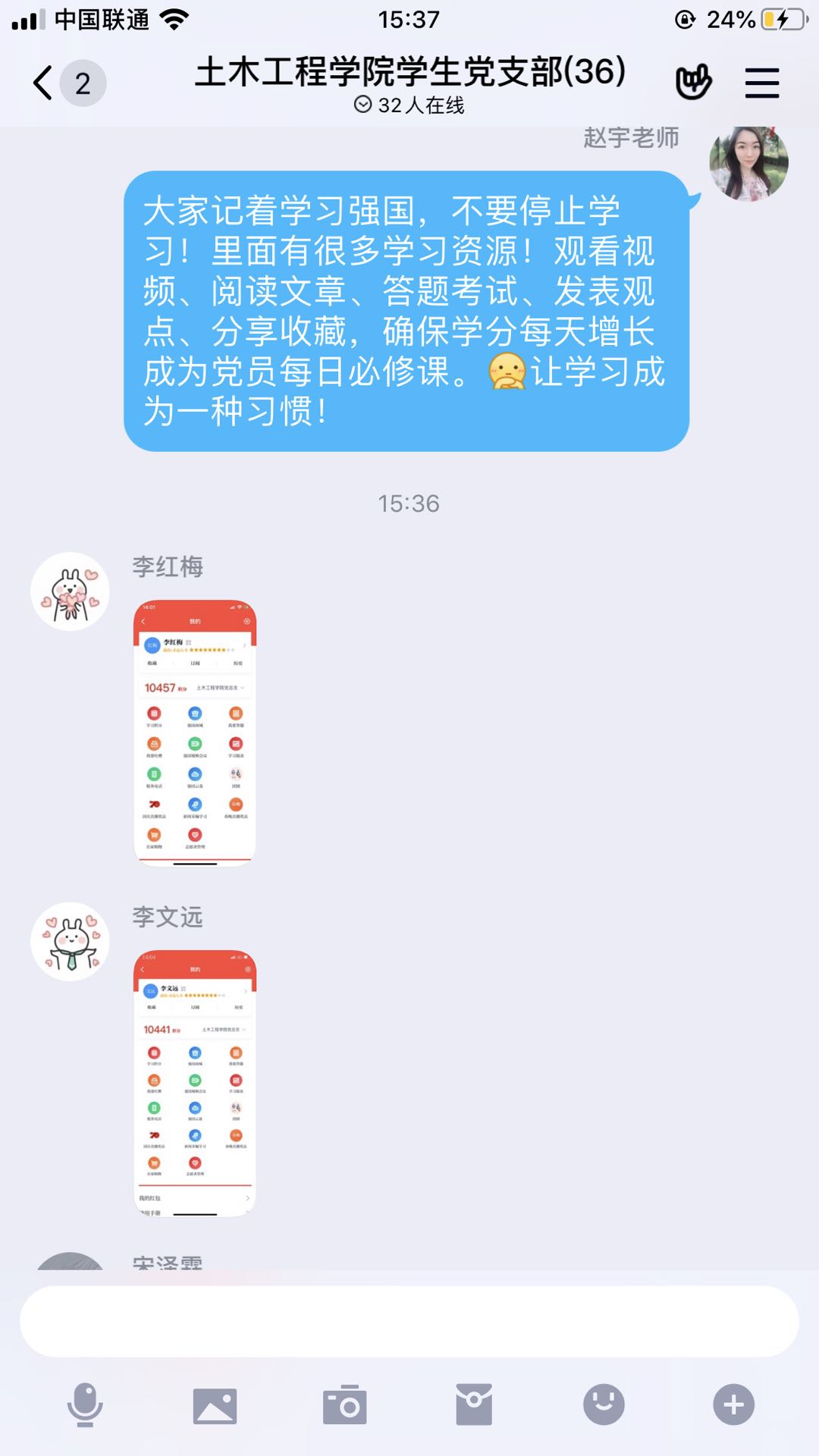Pick a photo from the gallery
The height and width of the screenshot is (1456, 819).
point(215,1405)
